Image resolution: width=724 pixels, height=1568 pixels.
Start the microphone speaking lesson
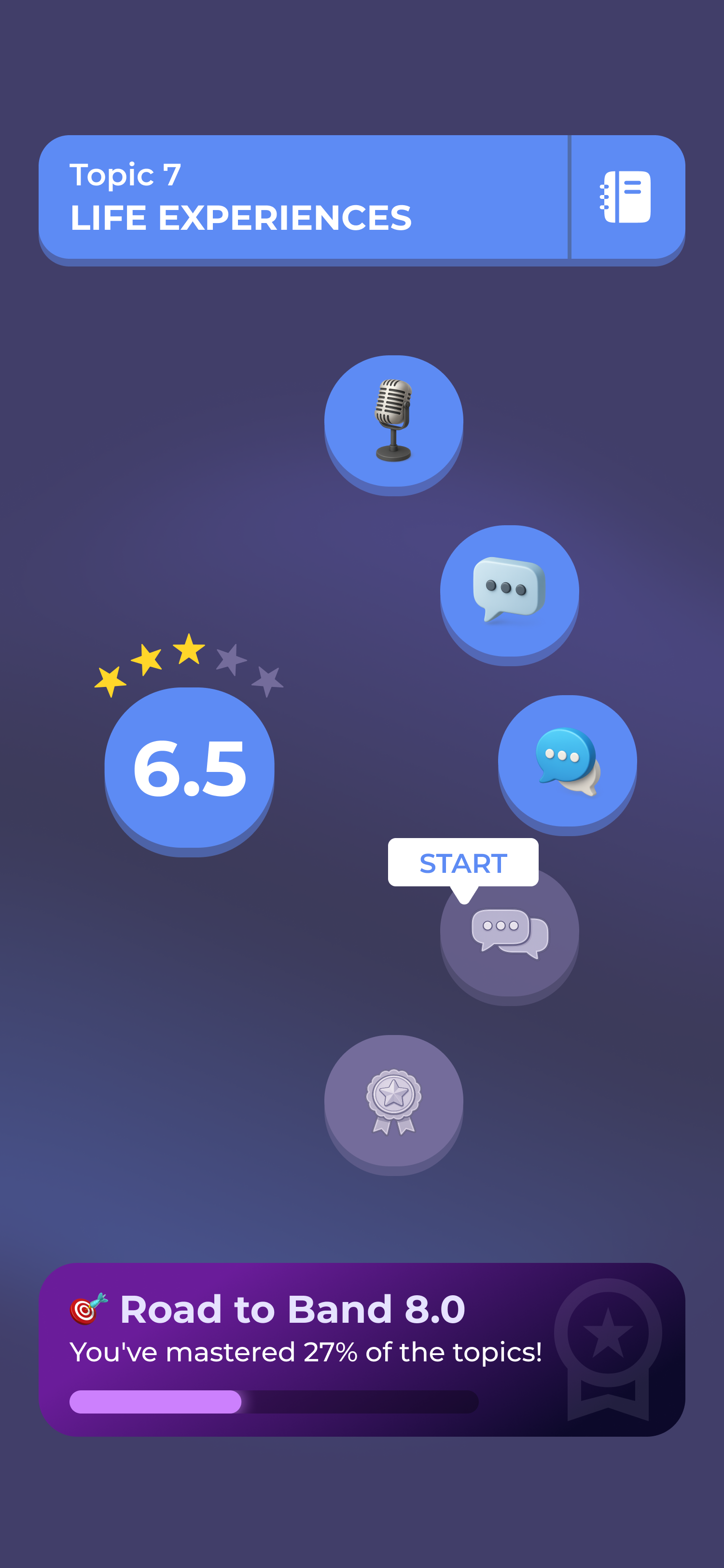coord(394,421)
